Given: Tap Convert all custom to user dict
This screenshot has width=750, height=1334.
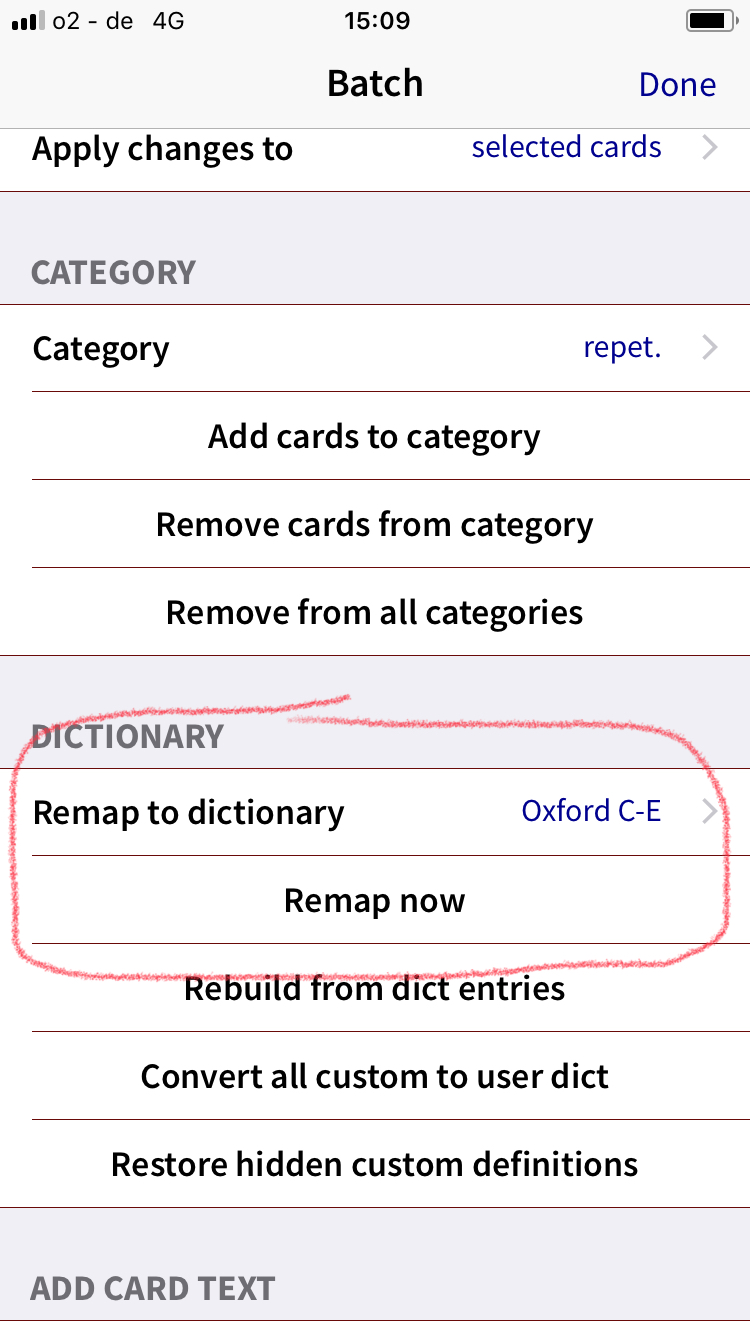Looking at the screenshot, I should point(375,1076).
